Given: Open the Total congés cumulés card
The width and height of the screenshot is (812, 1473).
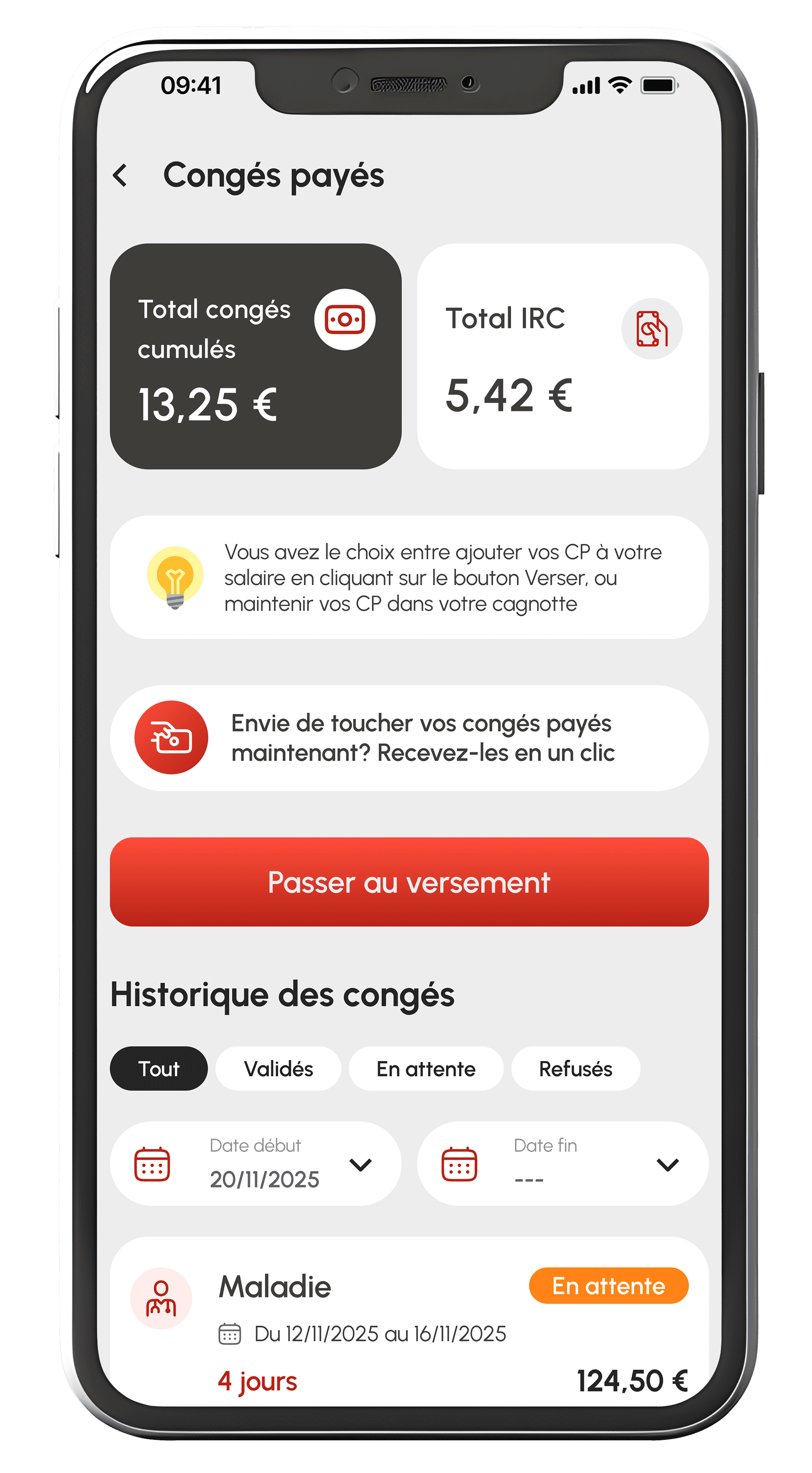Looking at the screenshot, I should coord(255,356).
